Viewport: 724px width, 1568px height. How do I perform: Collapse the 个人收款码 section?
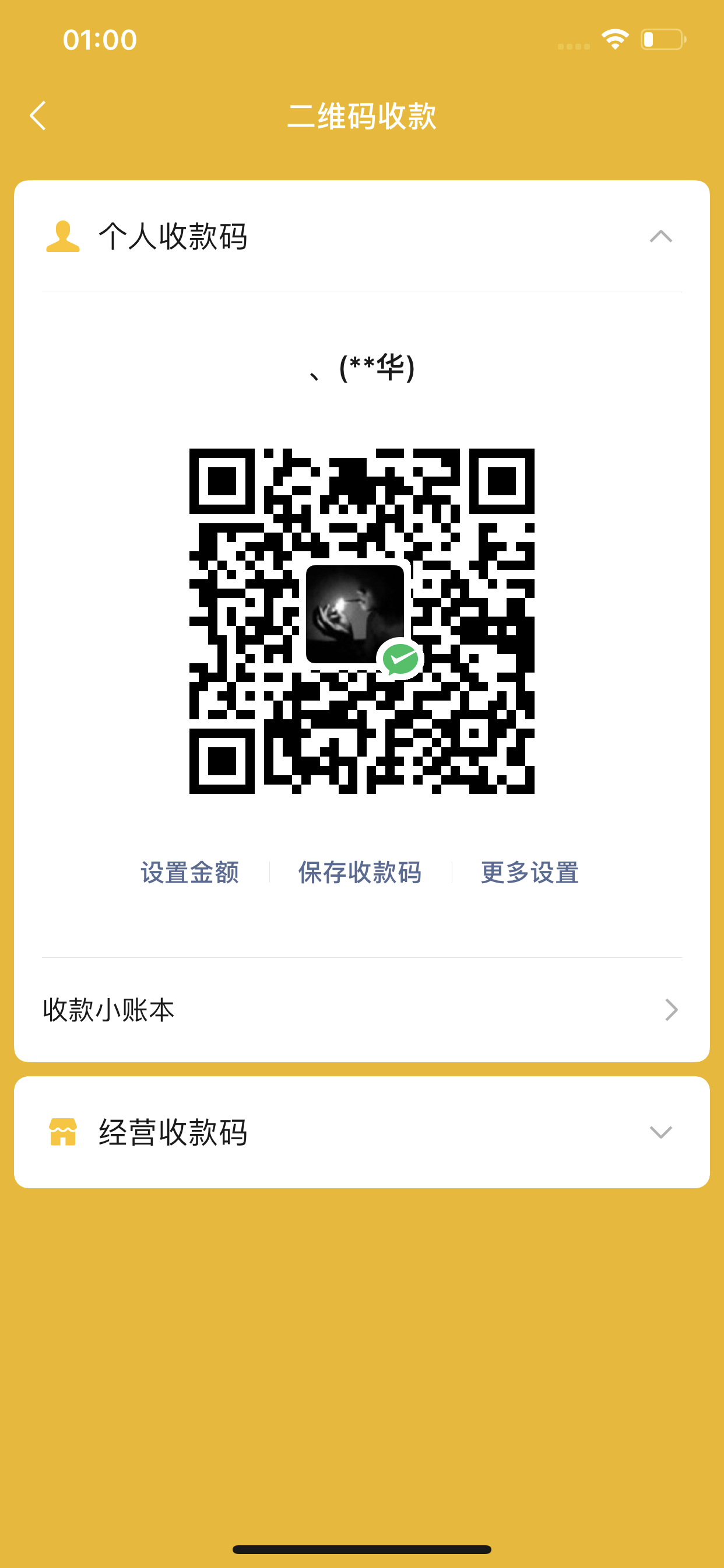(x=660, y=236)
